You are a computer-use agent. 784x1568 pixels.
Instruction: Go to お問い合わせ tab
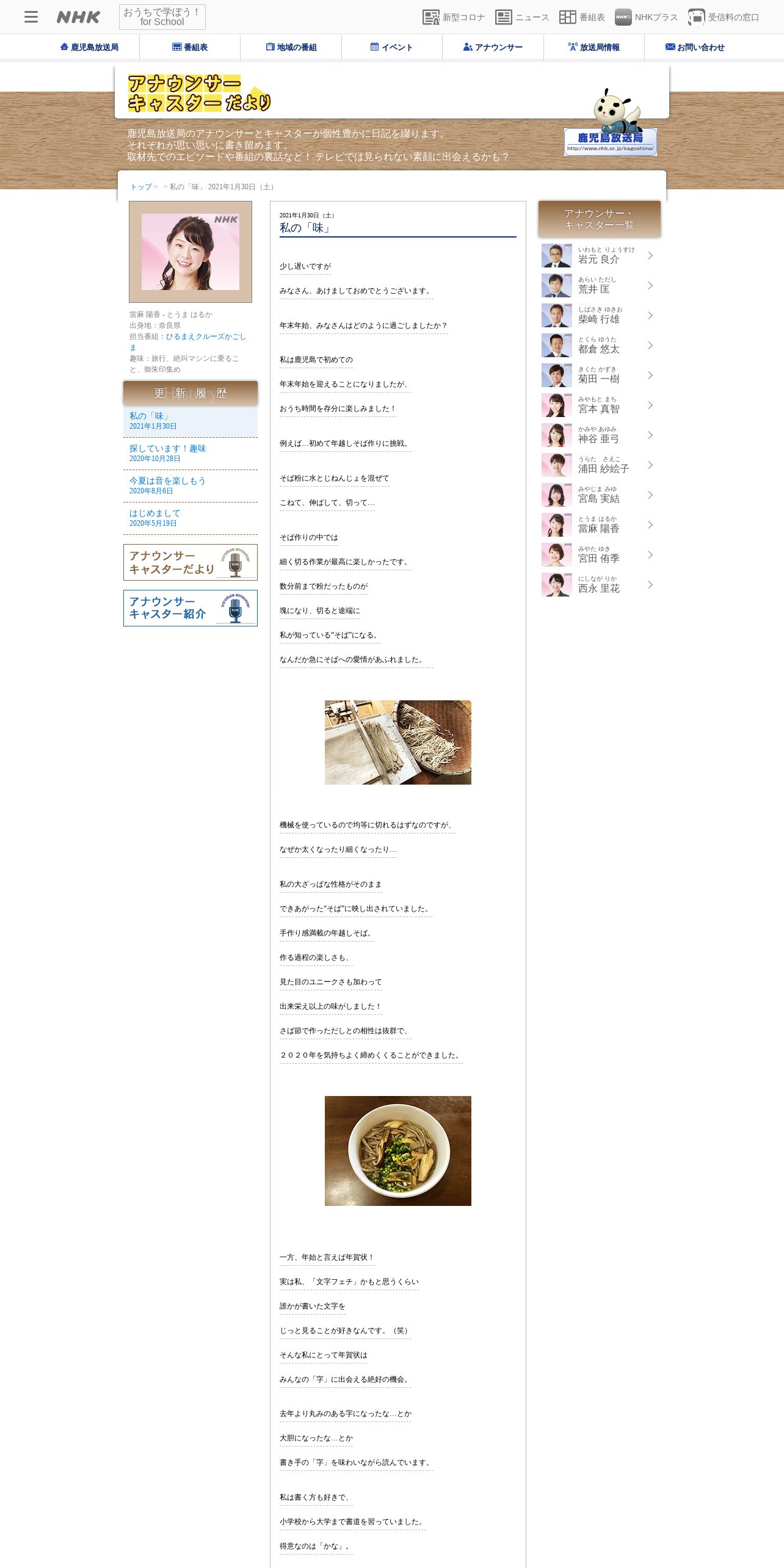click(x=695, y=47)
